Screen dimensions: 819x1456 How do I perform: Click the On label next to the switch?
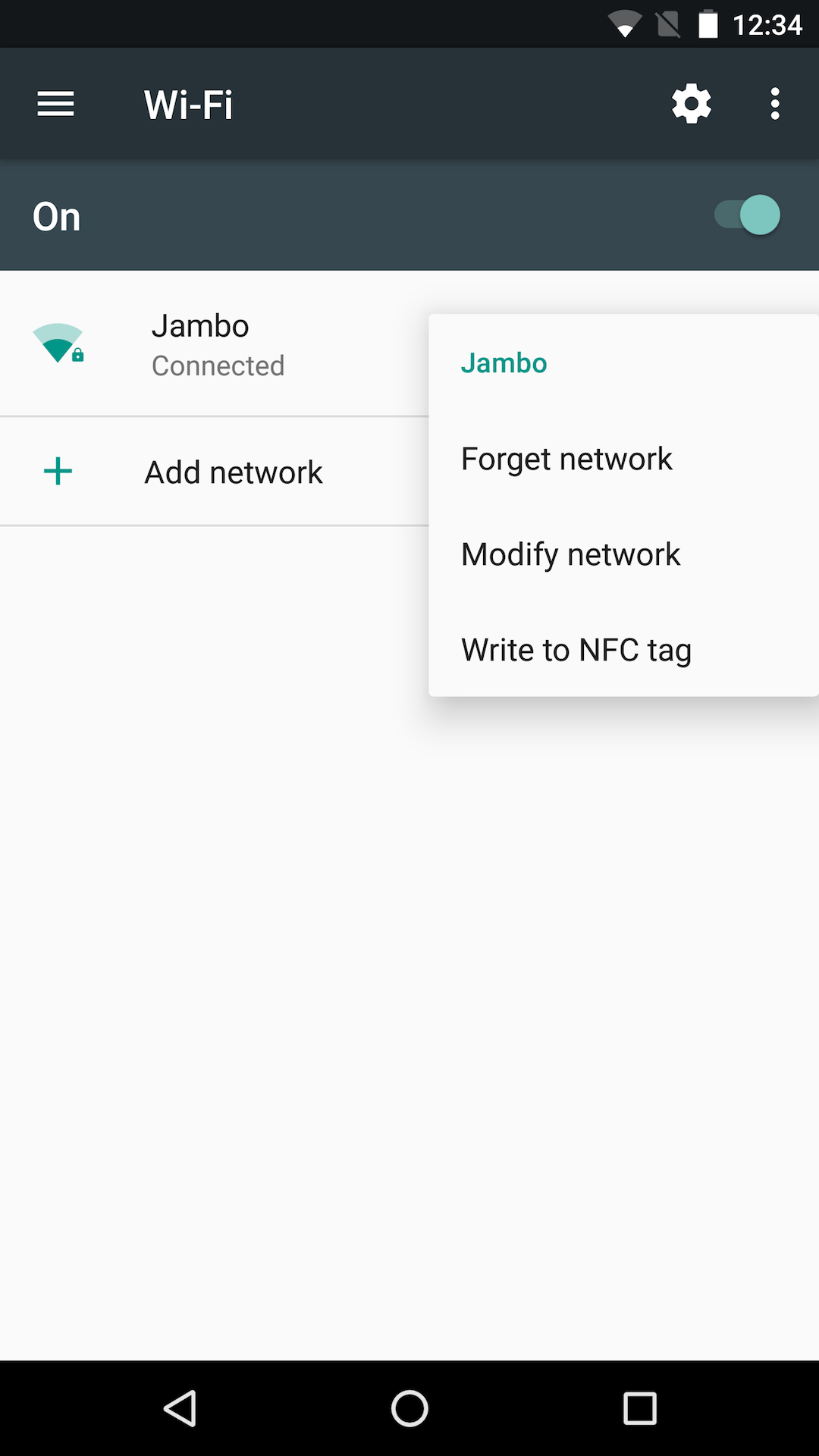[55, 215]
